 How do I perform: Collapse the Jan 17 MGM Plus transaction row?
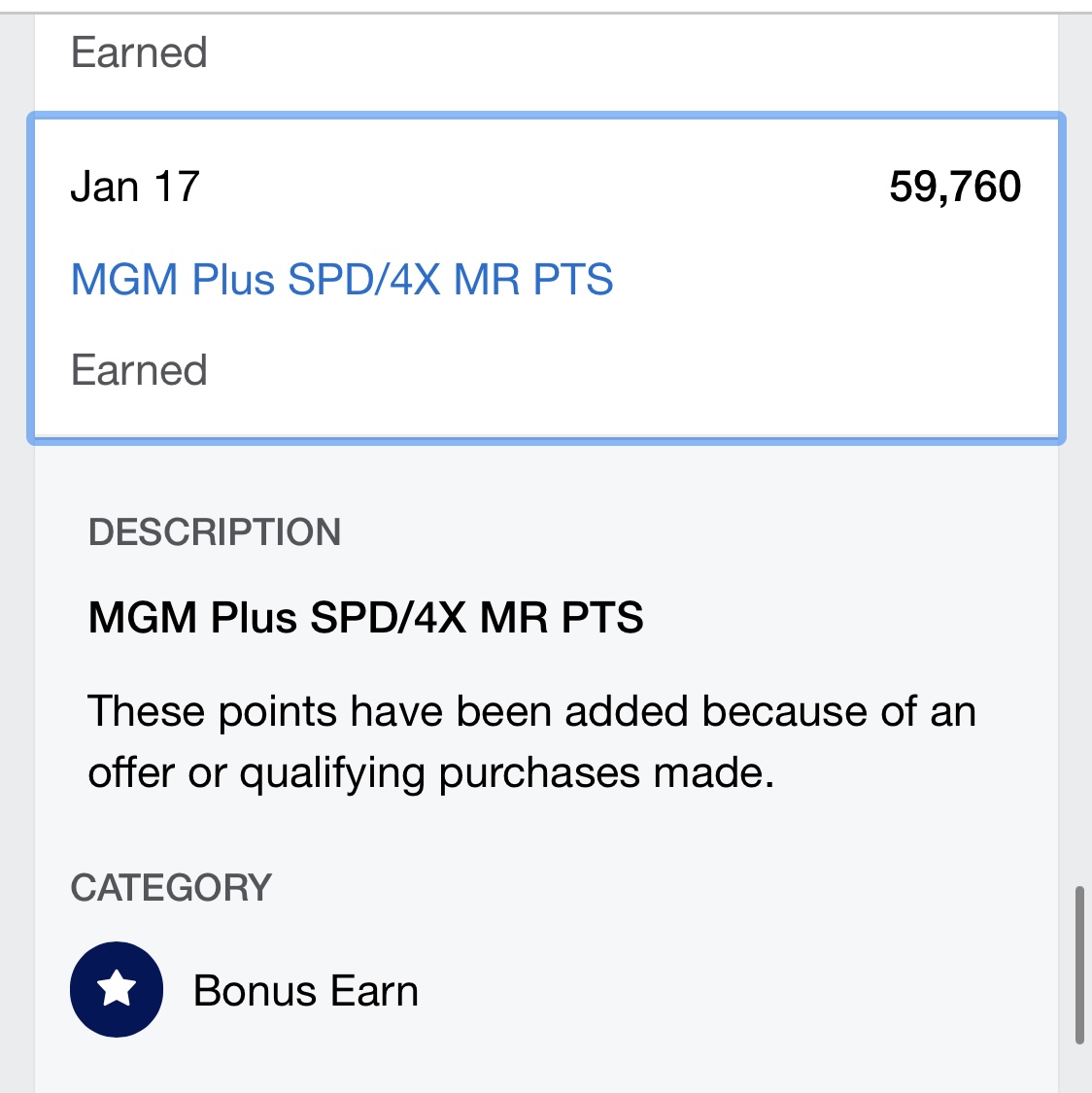(x=545, y=278)
